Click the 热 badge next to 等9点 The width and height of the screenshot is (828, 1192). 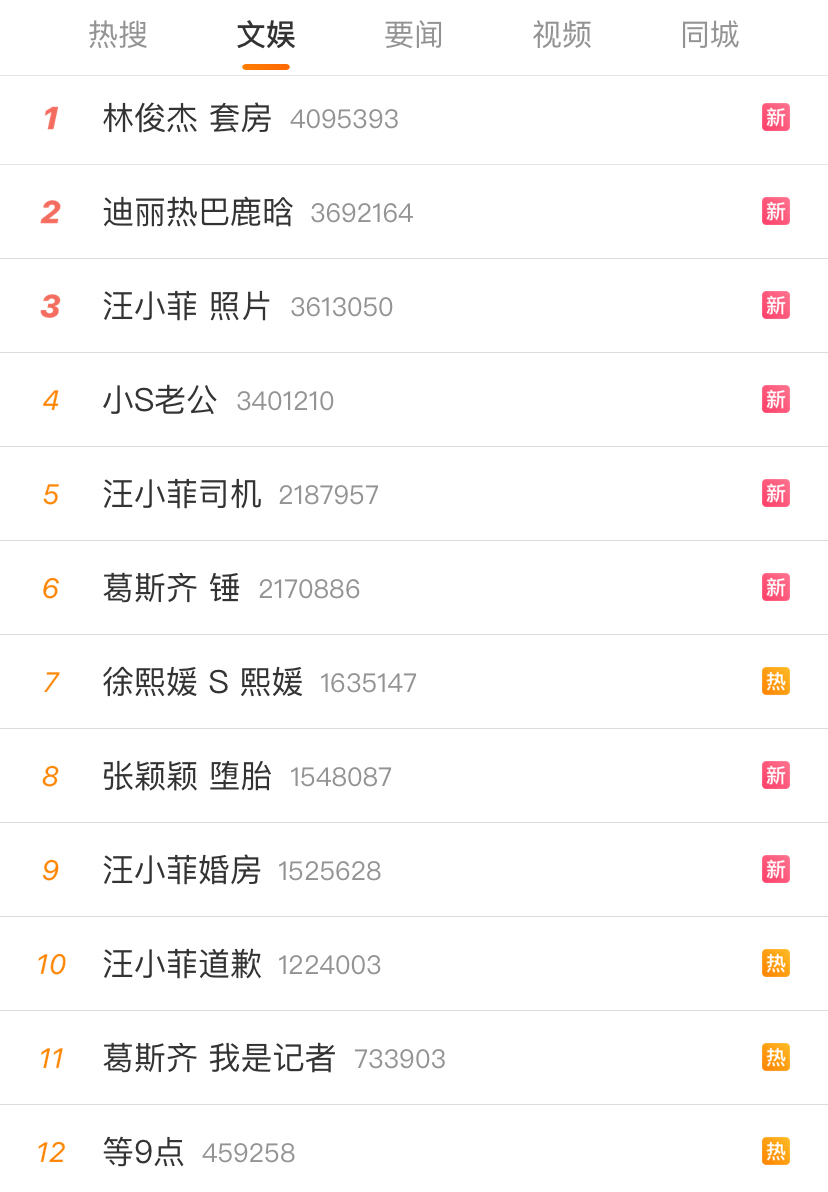pyautogui.click(x=775, y=1151)
